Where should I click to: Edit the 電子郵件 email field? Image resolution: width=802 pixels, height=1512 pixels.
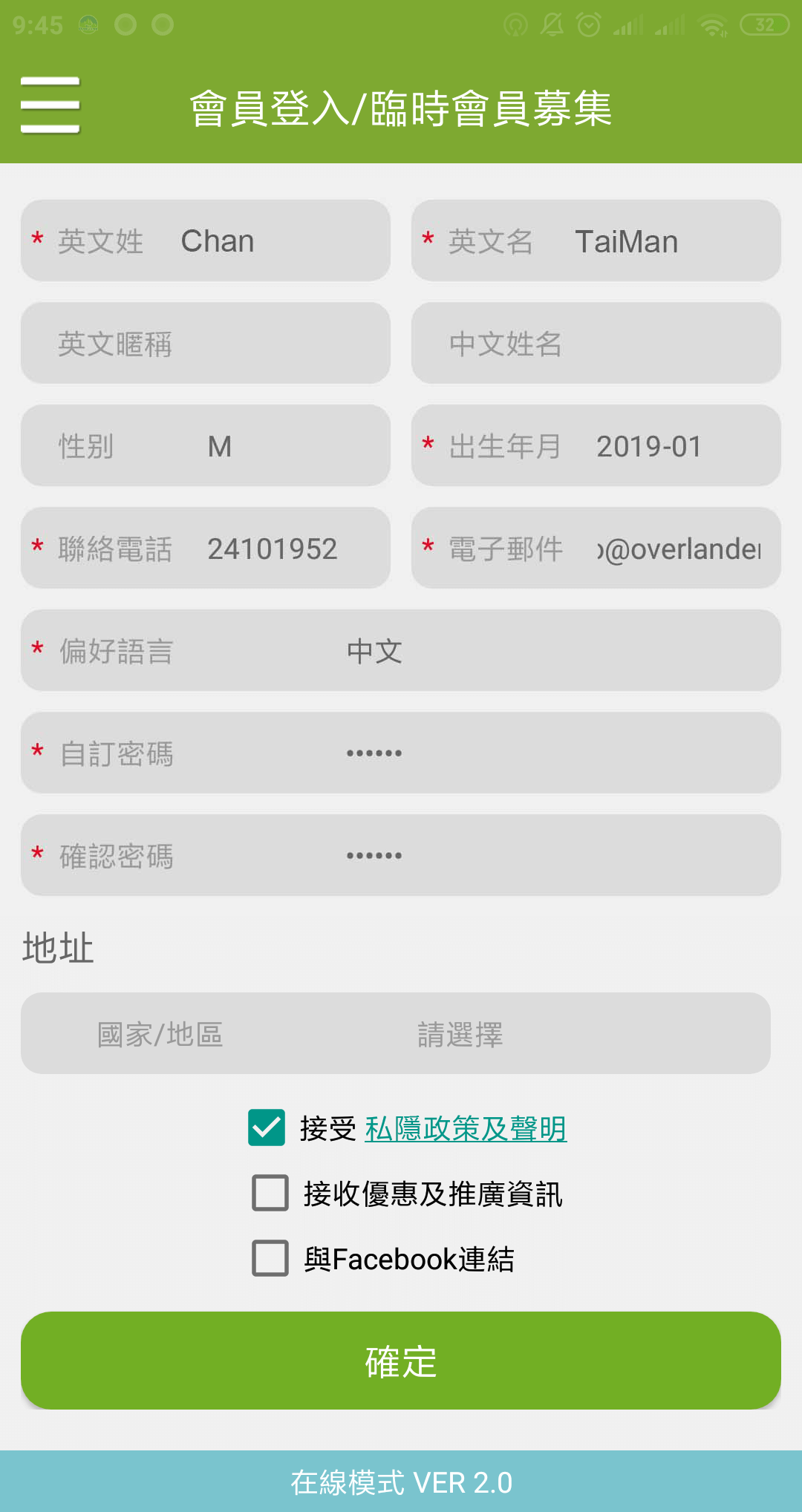pos(596,548)
